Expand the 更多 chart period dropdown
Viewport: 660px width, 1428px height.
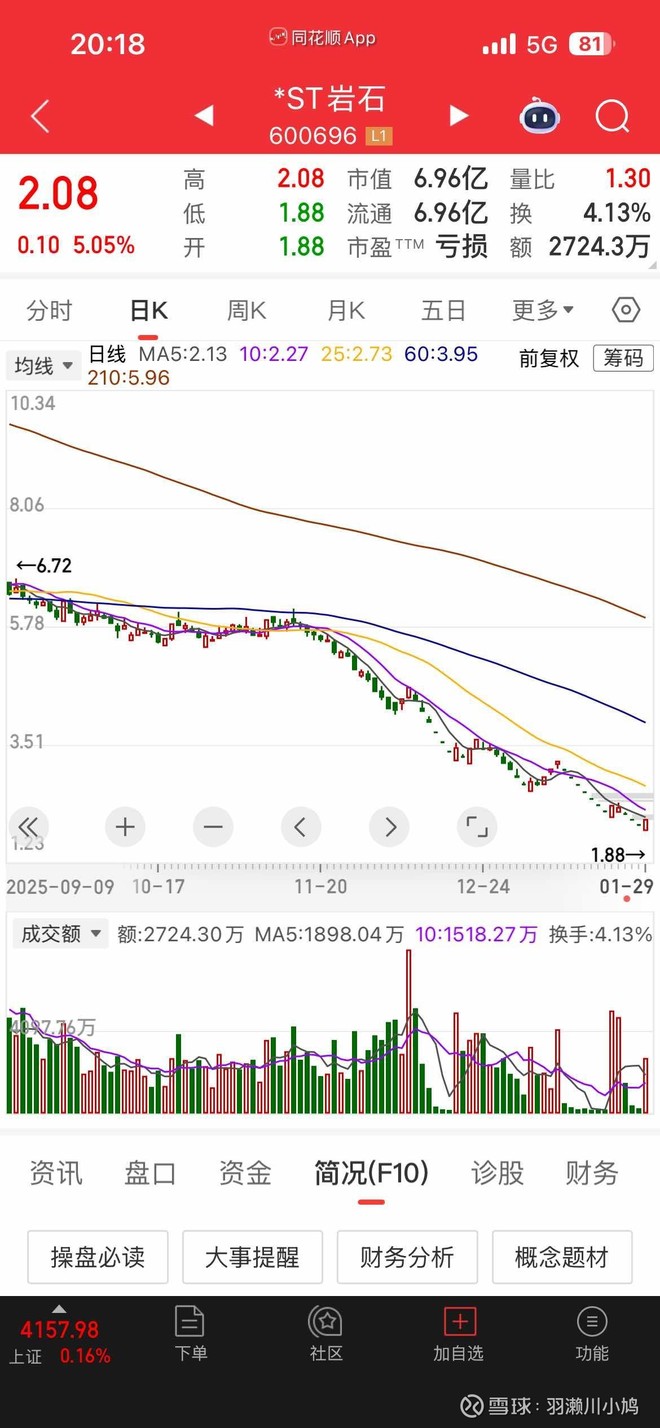click(543, 311)
